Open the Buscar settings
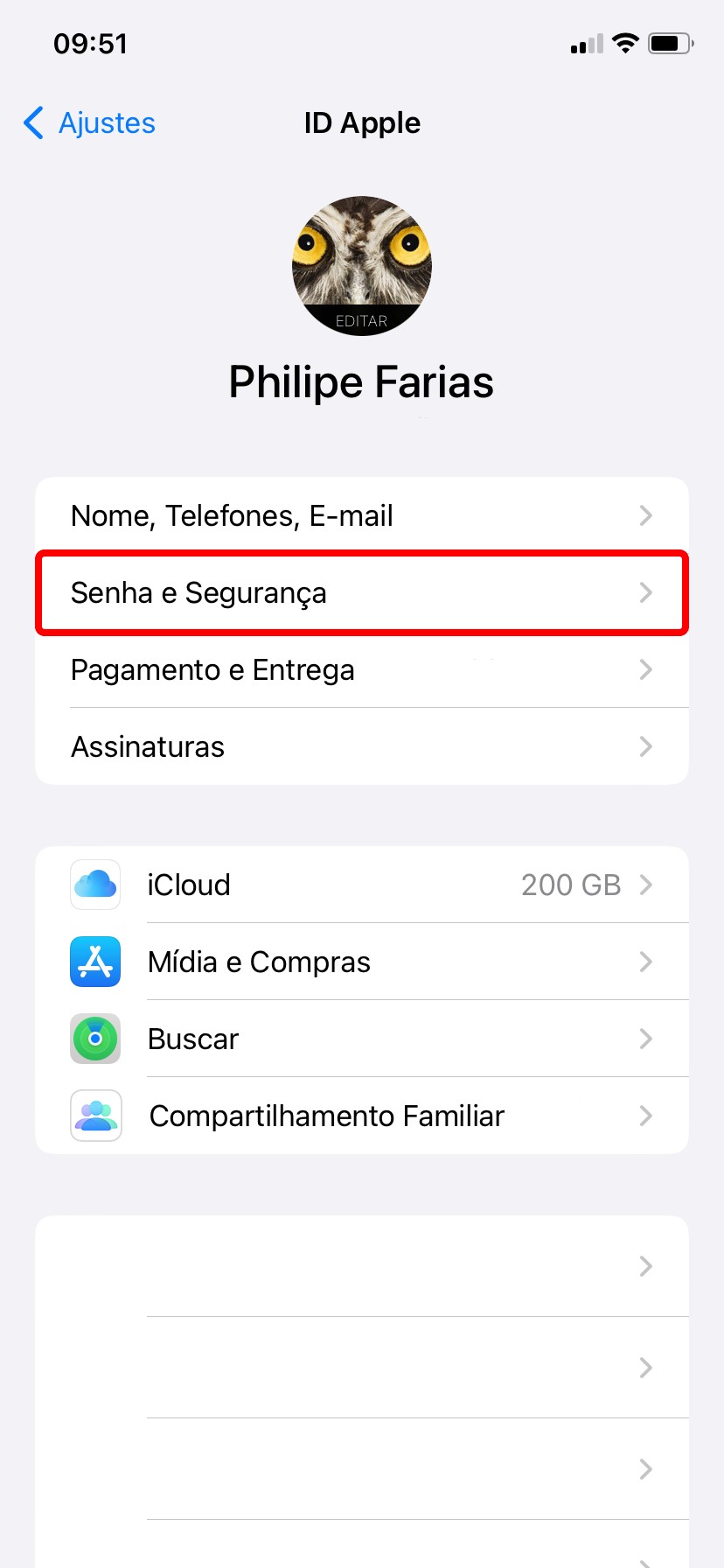 pos(361,1039)
